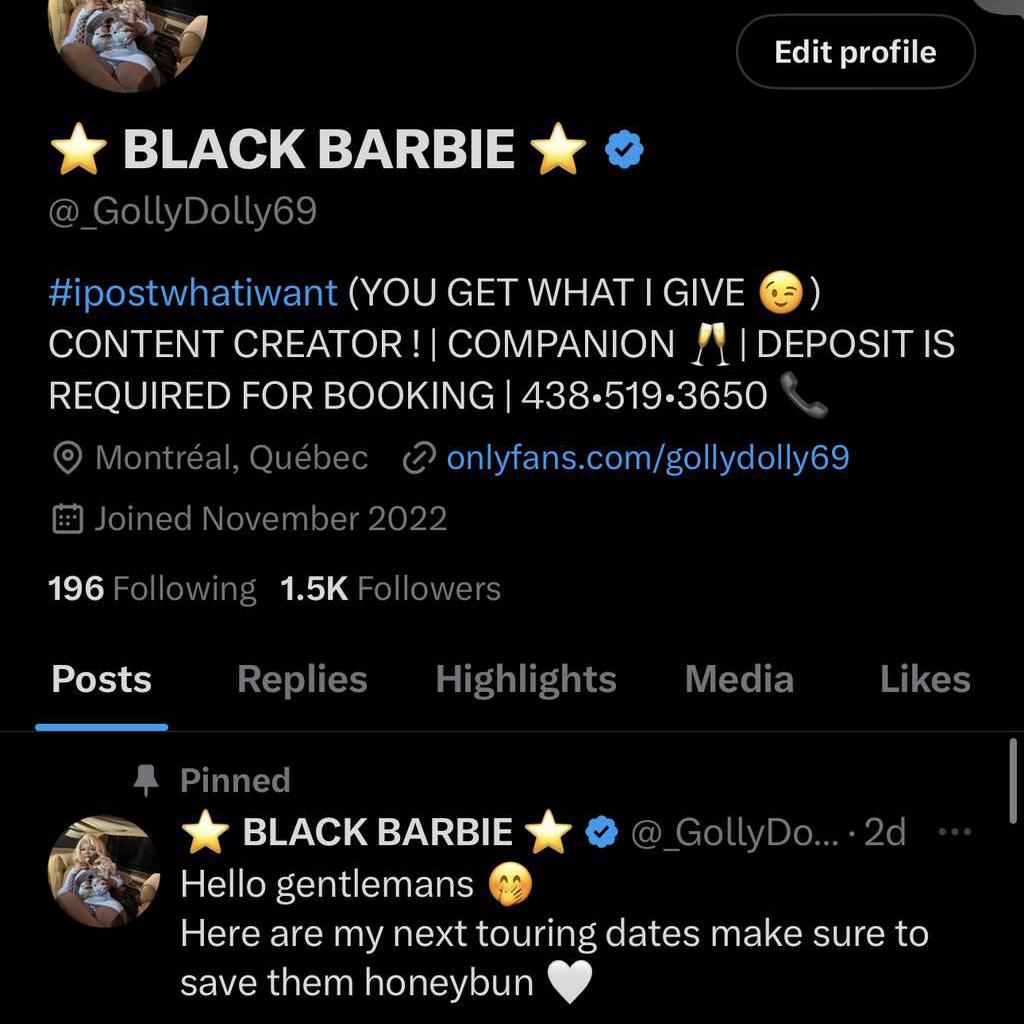Tap the Edit profile button

(855, 52)
